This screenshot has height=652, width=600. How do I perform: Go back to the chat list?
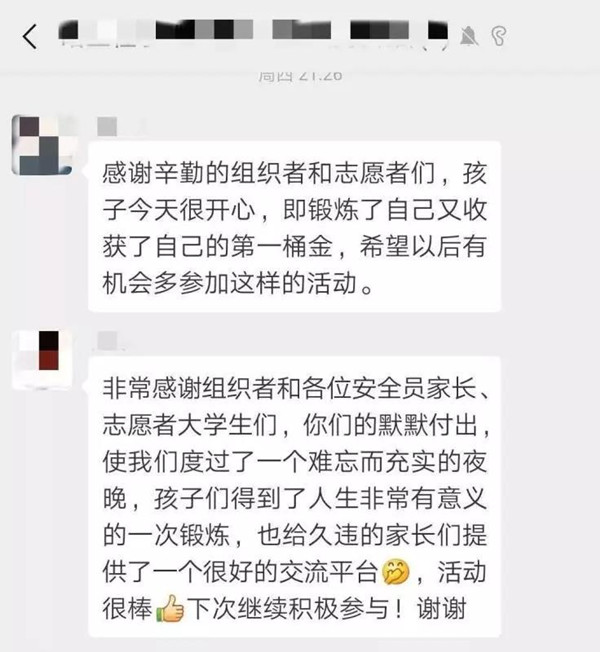point(31,39)
